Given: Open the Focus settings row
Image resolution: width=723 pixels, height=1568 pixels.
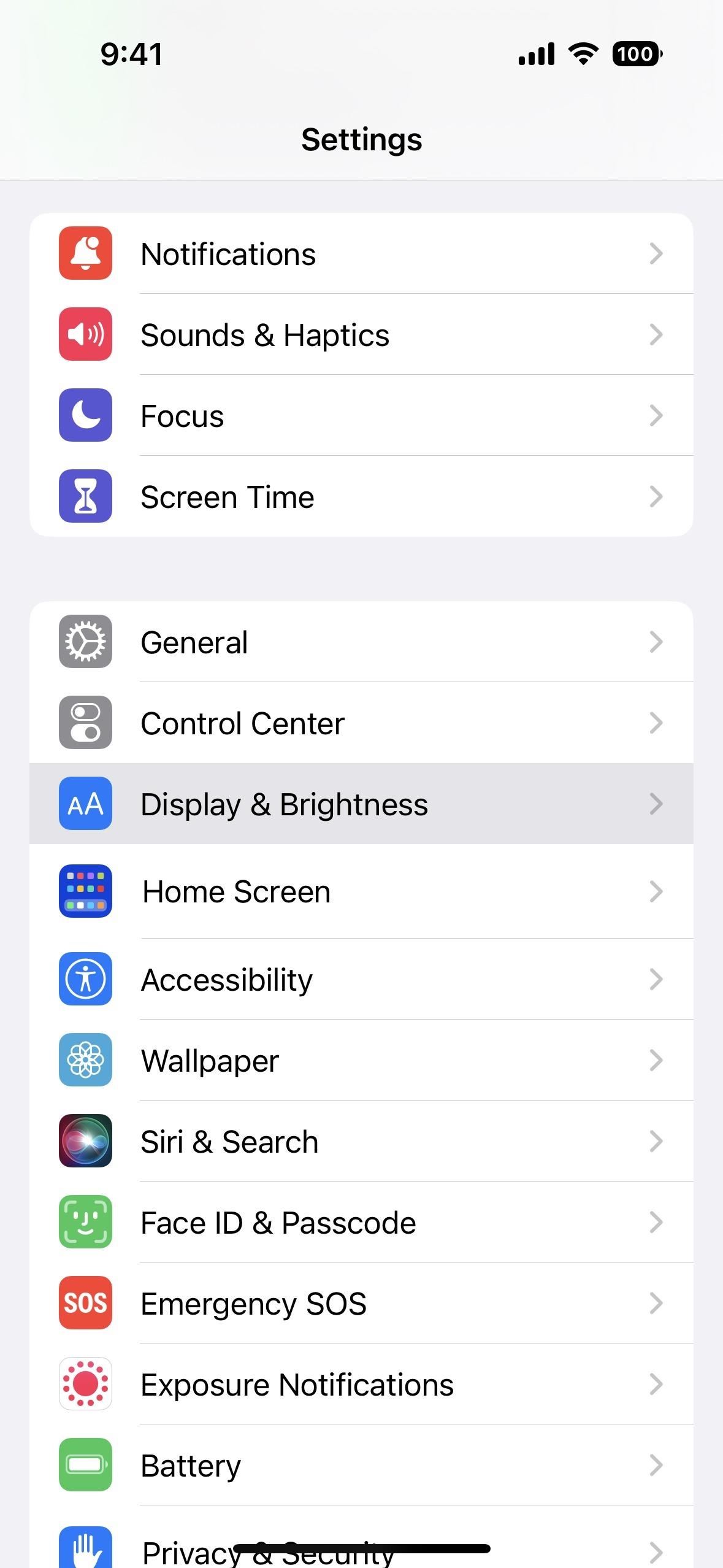Looking at the screenshot, I should tap(361, 415).
